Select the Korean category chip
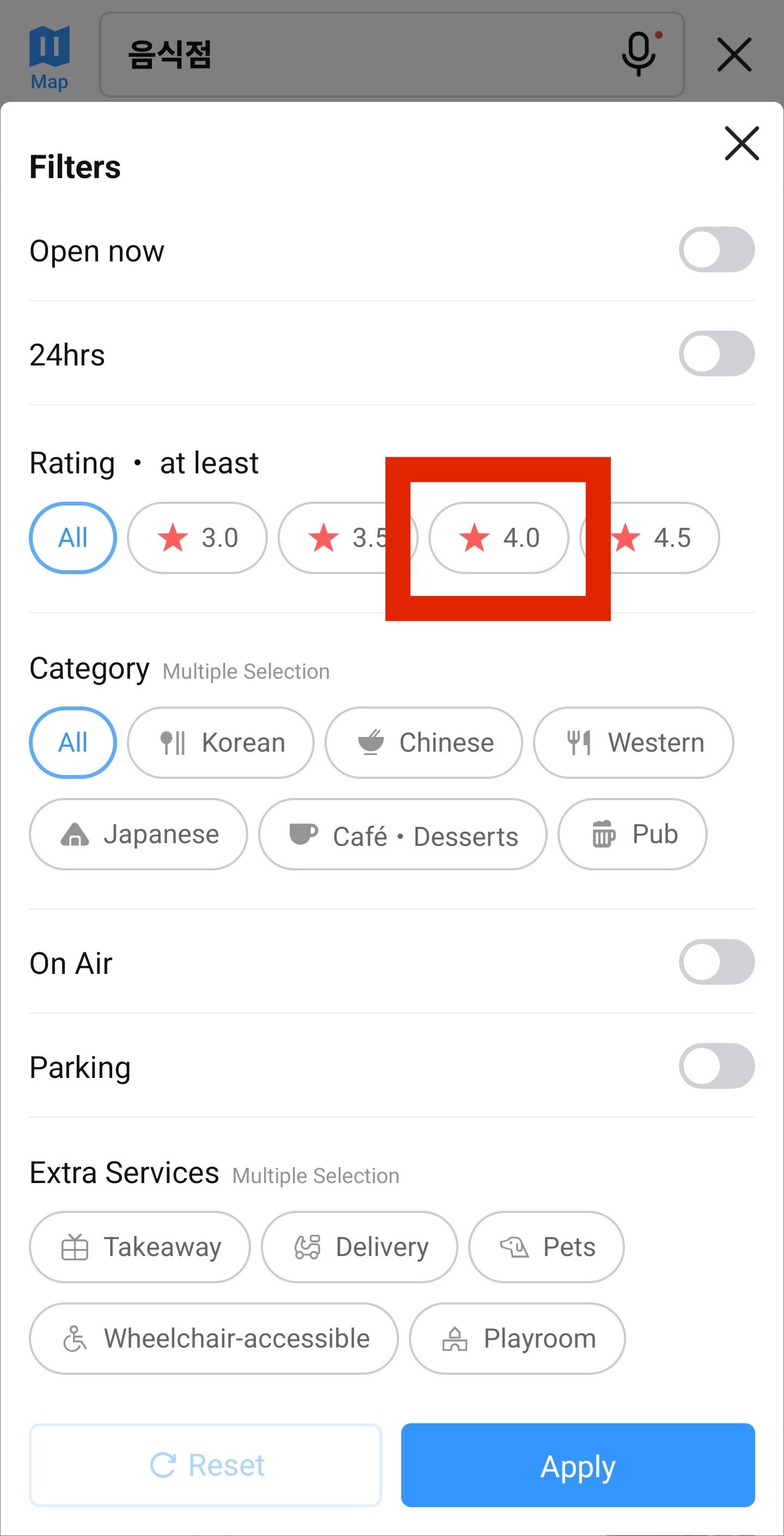This screenshot has height=1536, width=784. [x=220, y=742]
